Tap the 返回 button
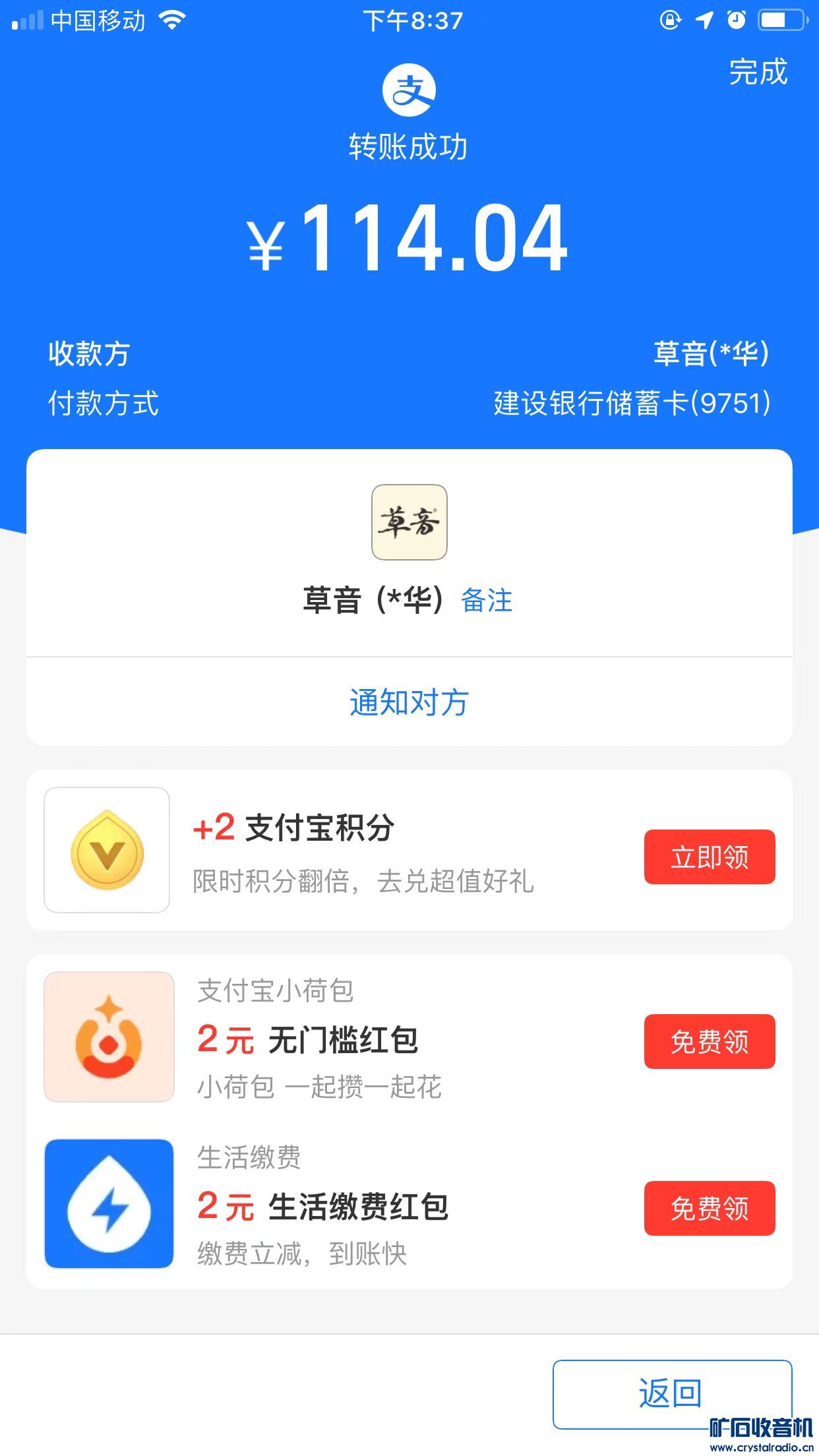 tap(671, 1393)
